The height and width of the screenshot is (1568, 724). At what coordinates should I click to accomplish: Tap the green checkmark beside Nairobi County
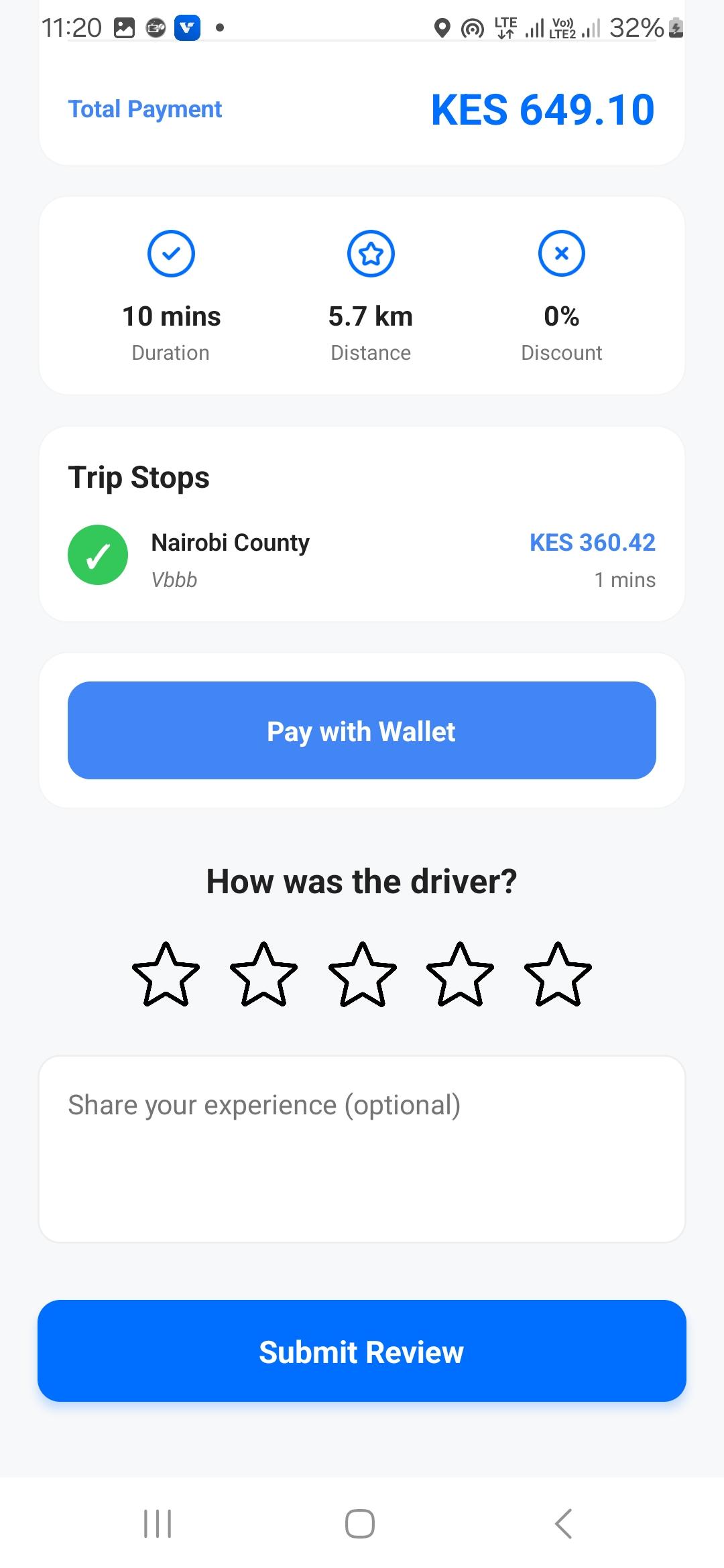[97, 554]
